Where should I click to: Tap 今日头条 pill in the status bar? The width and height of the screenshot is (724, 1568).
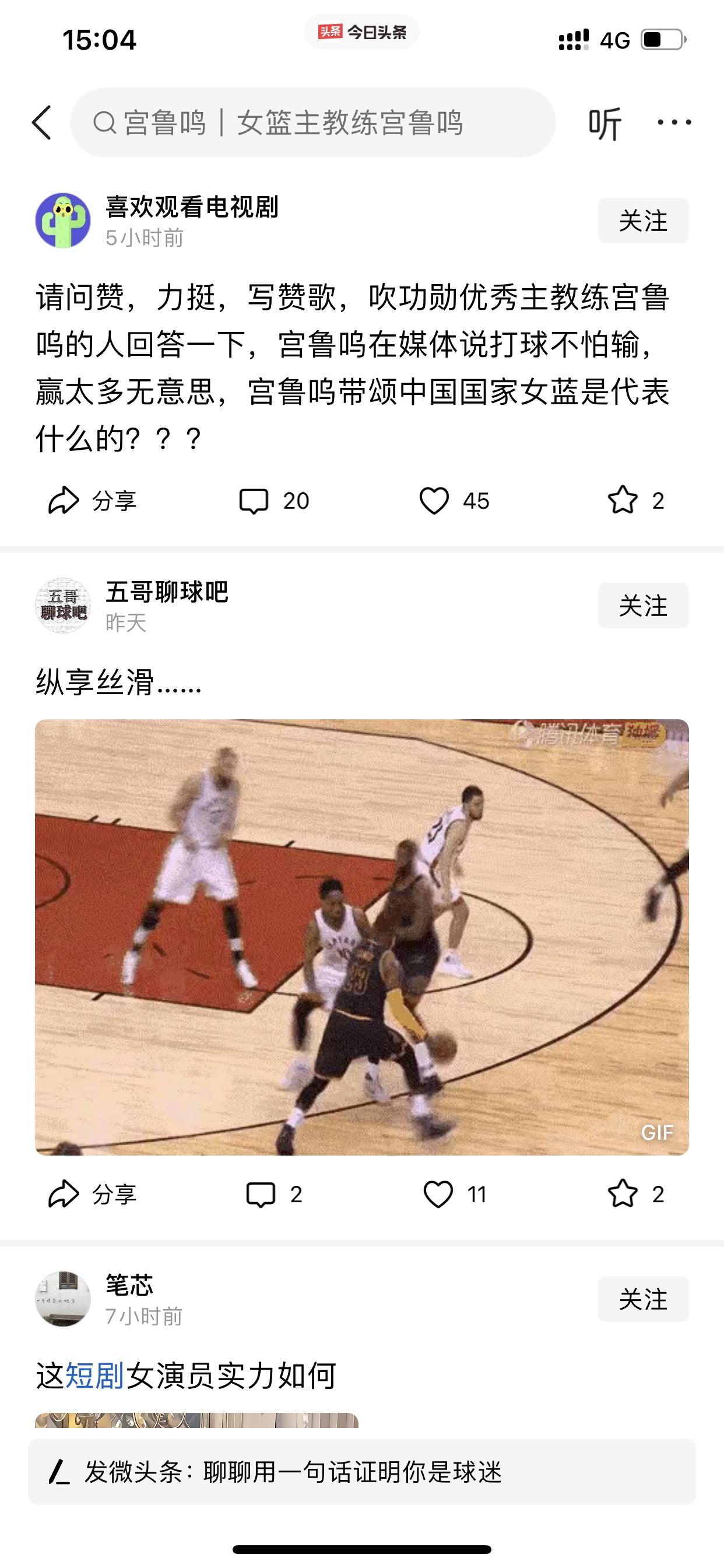pyautogui.click(x=362, y=33)
